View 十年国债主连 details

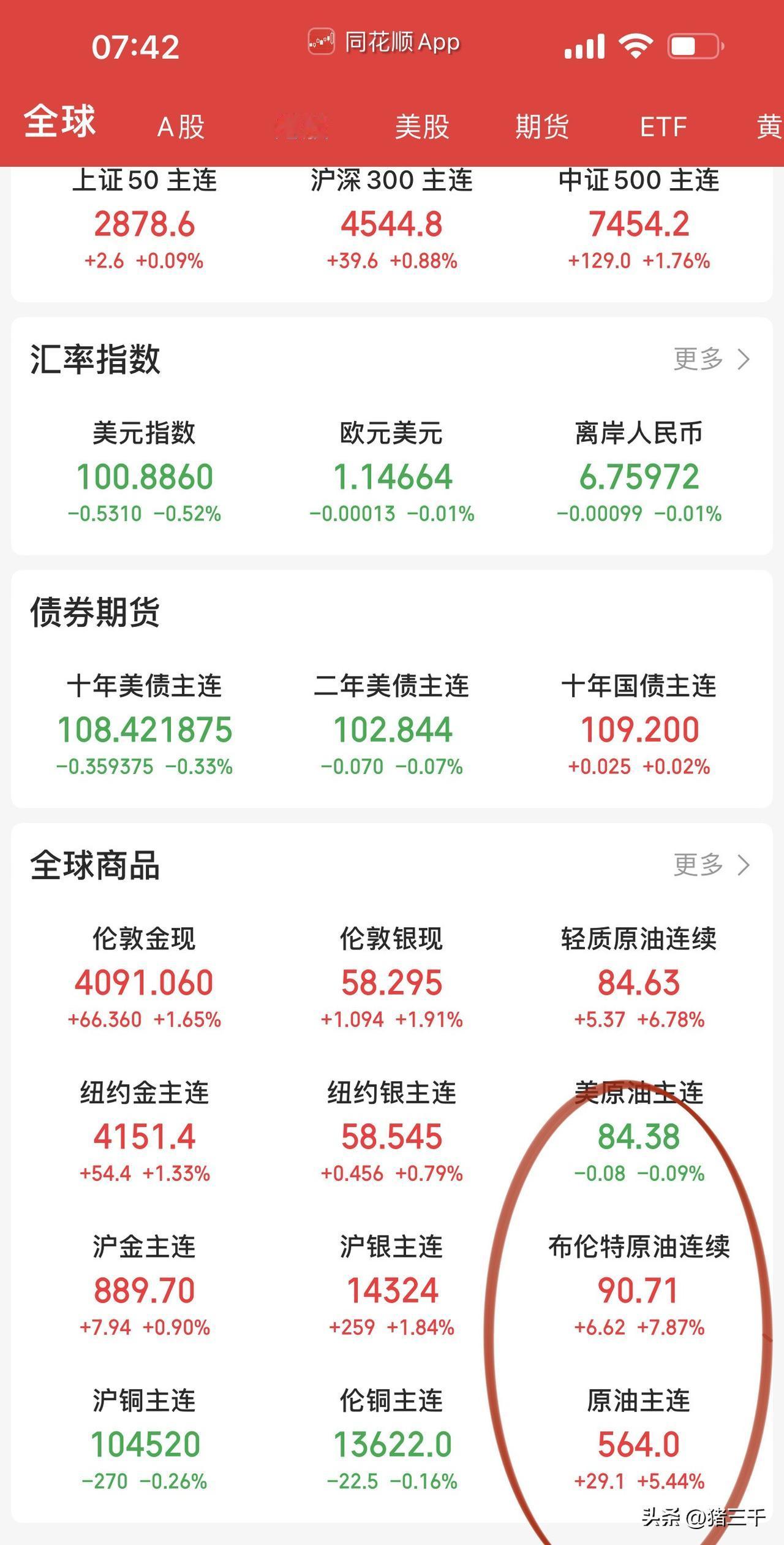point(639,725)
